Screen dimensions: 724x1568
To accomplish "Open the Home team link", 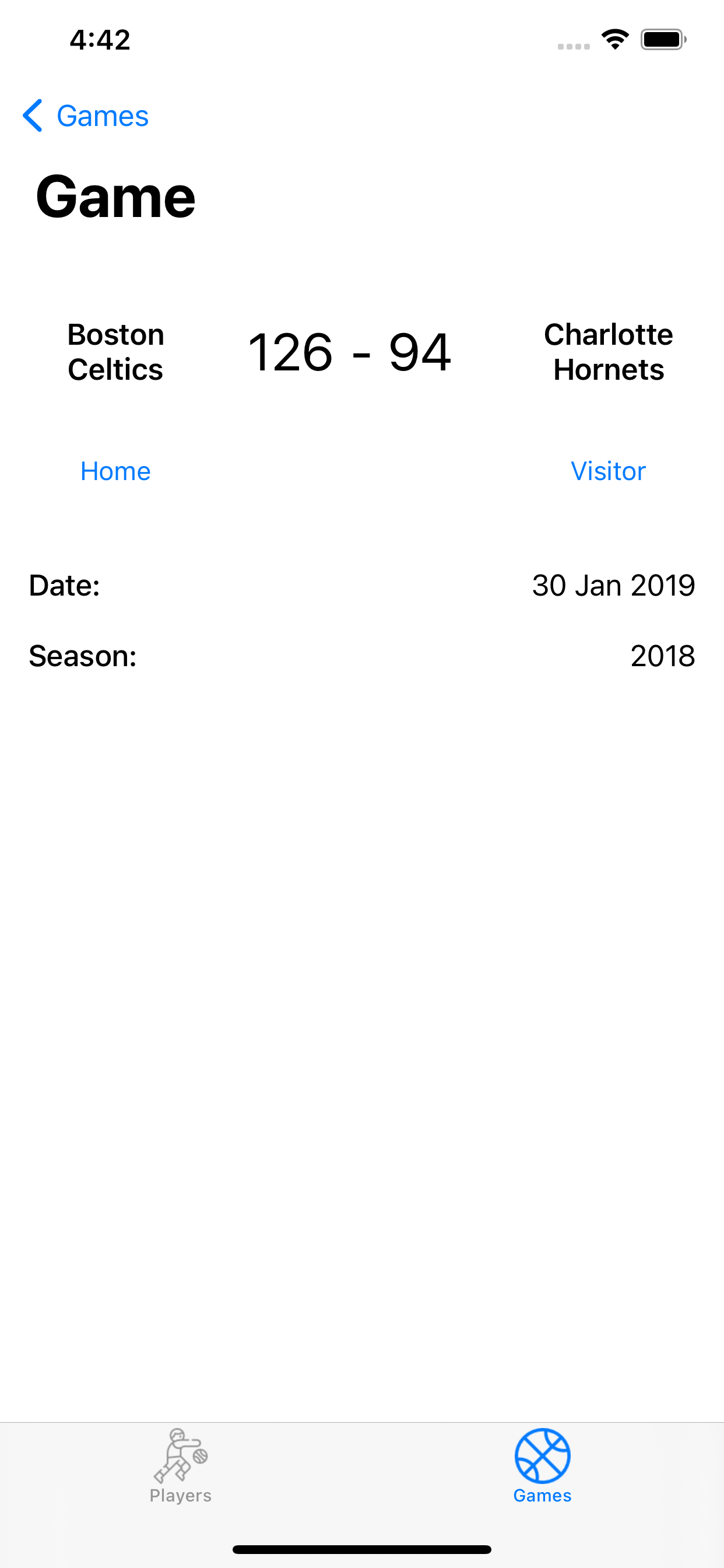I will click(115, 471).
